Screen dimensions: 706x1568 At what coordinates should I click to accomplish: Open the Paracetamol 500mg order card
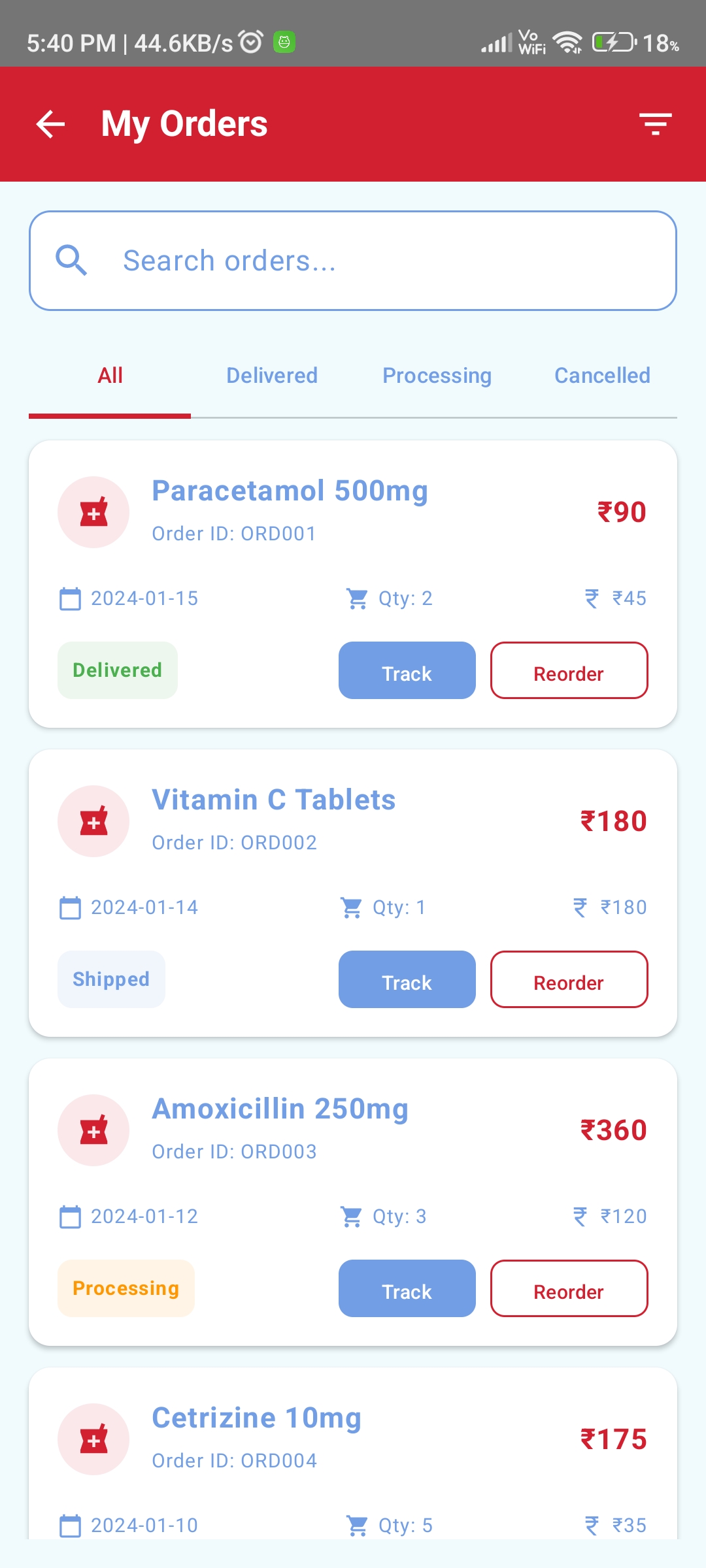290,491
